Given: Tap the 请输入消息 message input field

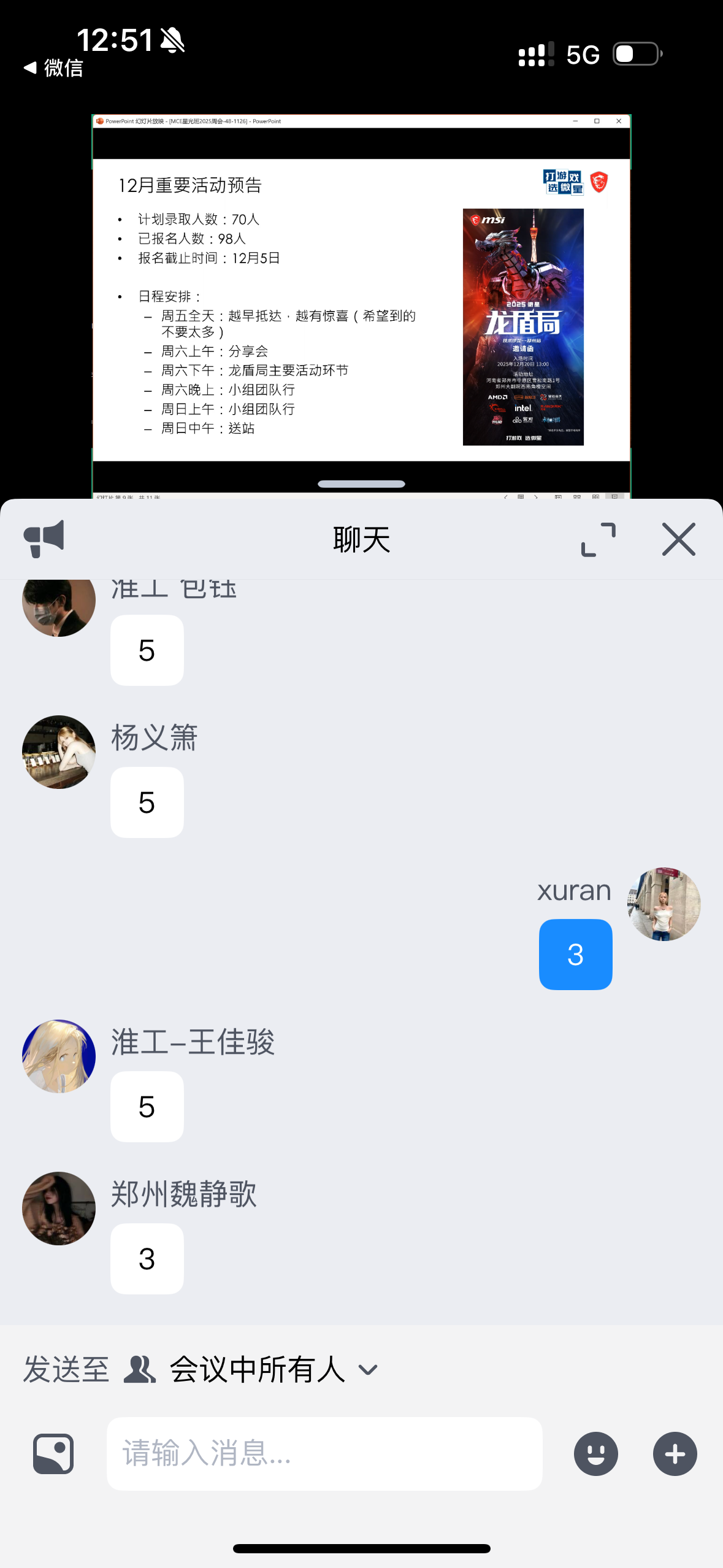Looking at the screenshot, I should point(324,1453).
